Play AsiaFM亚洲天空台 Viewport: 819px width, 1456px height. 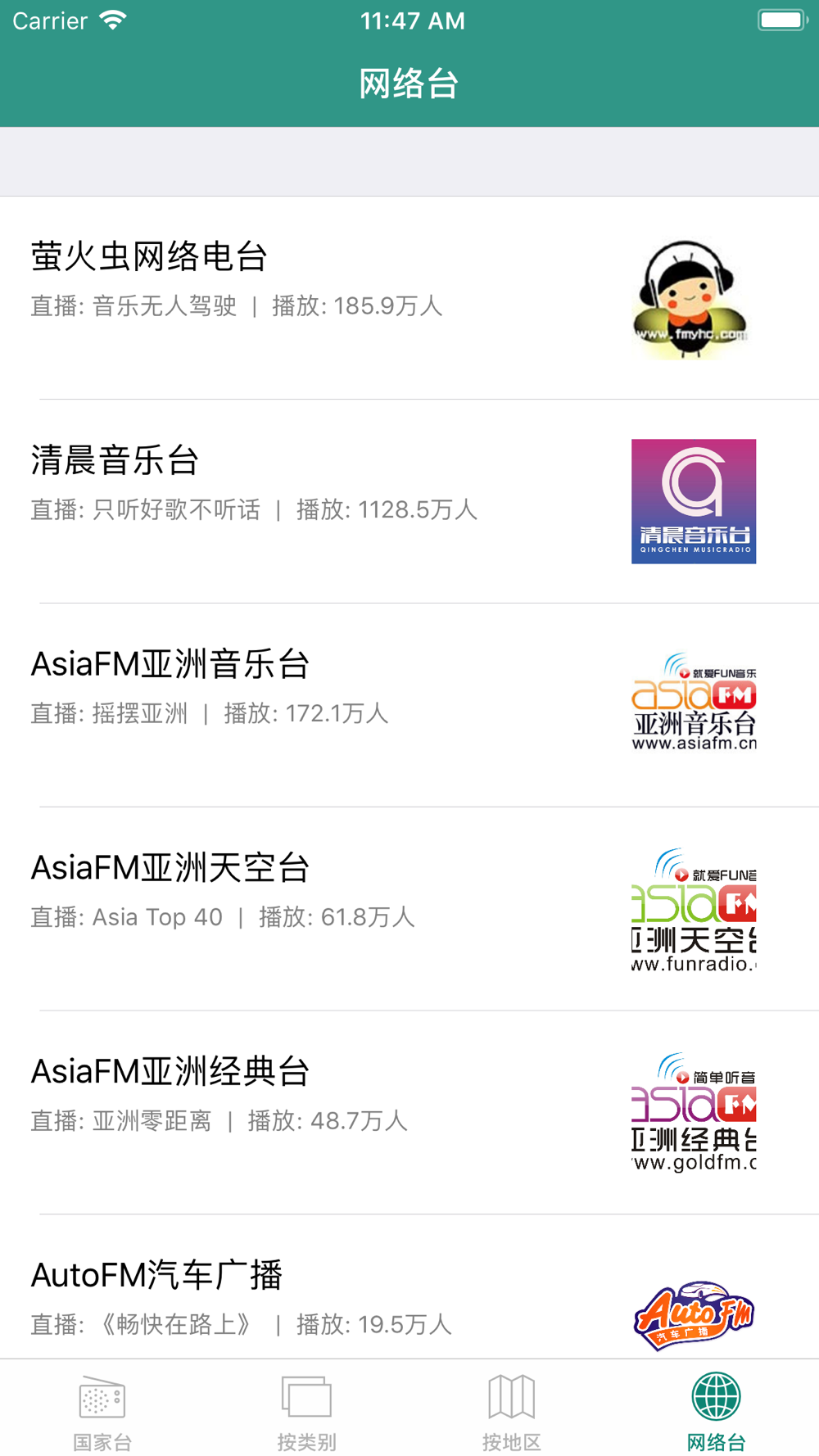pyautogui.click(x=409, y=909)
